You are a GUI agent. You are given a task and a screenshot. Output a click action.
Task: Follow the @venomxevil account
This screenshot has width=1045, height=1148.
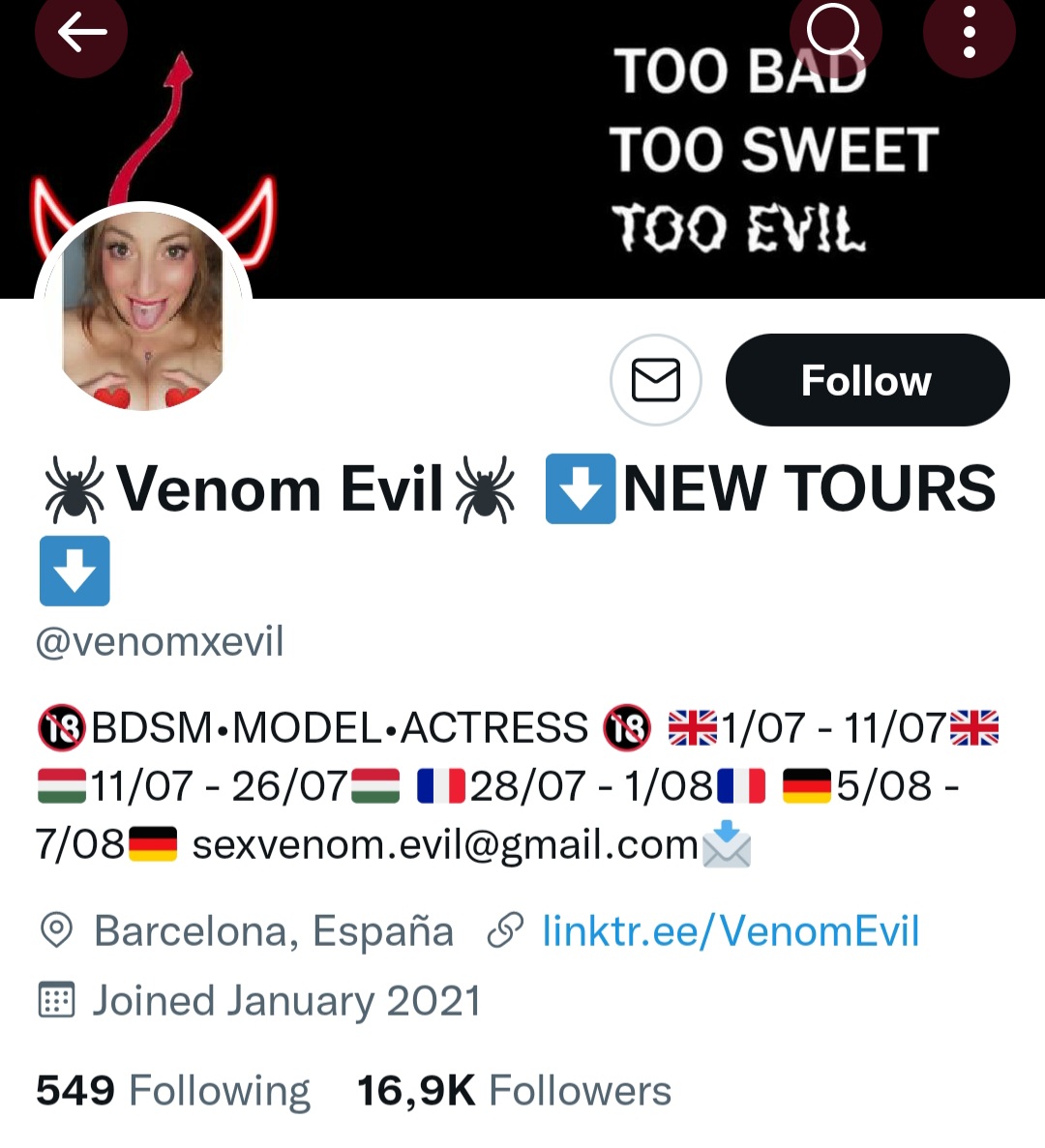867,380
